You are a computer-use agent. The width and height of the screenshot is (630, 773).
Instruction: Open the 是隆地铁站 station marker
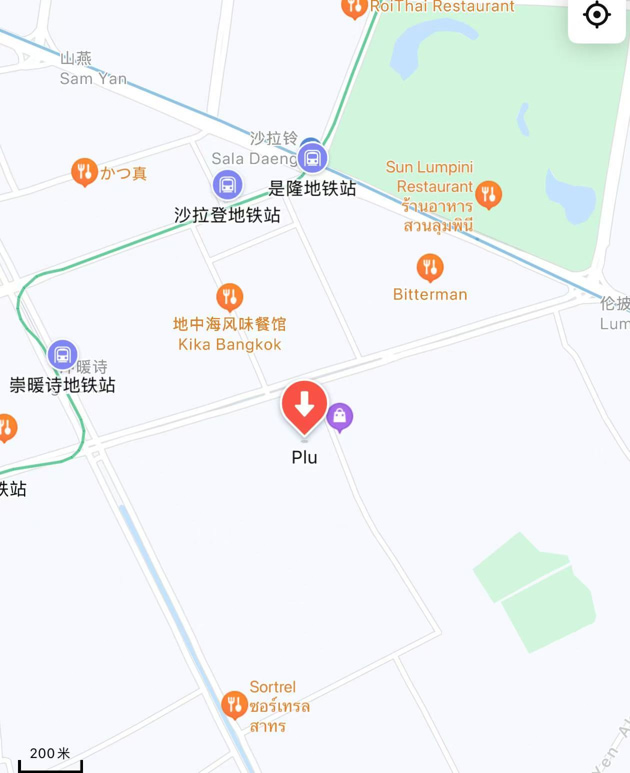(312, 159)
